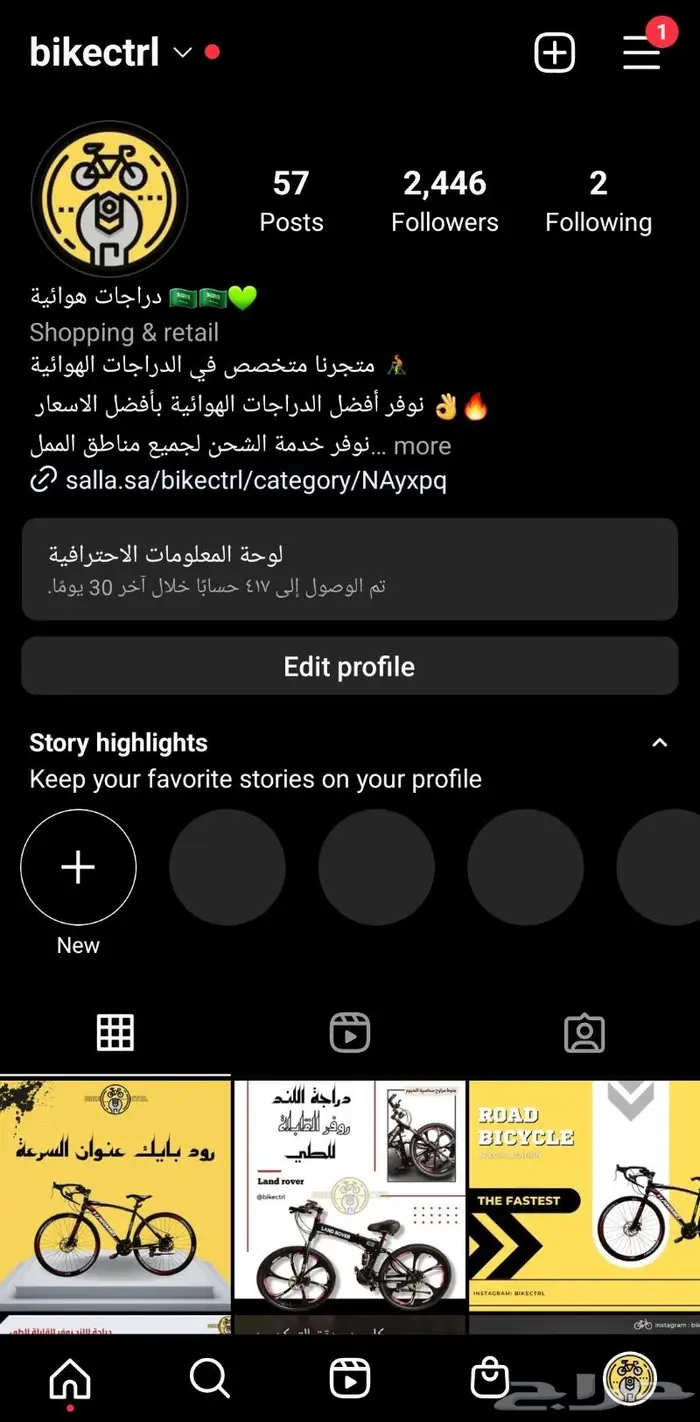Switch to the posts grid tab
Viewport: 700px width, 1422px height.
coord(115,1033)
